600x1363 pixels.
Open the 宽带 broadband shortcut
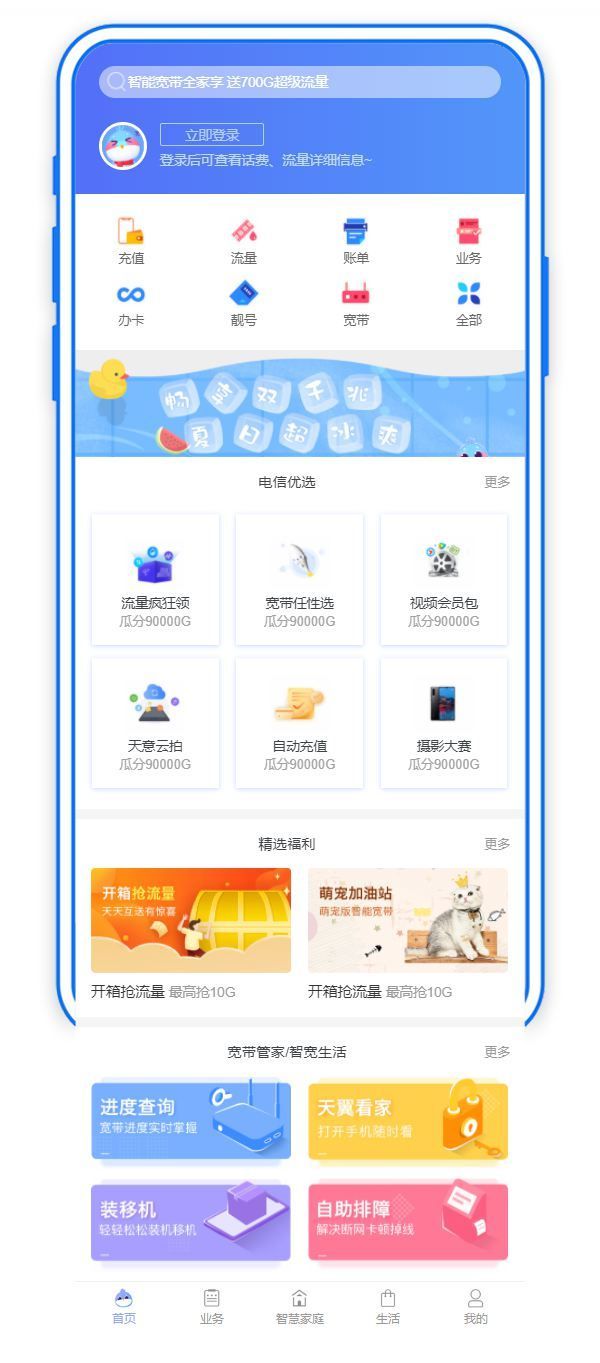pyautogui.click(x=356, y=304)
